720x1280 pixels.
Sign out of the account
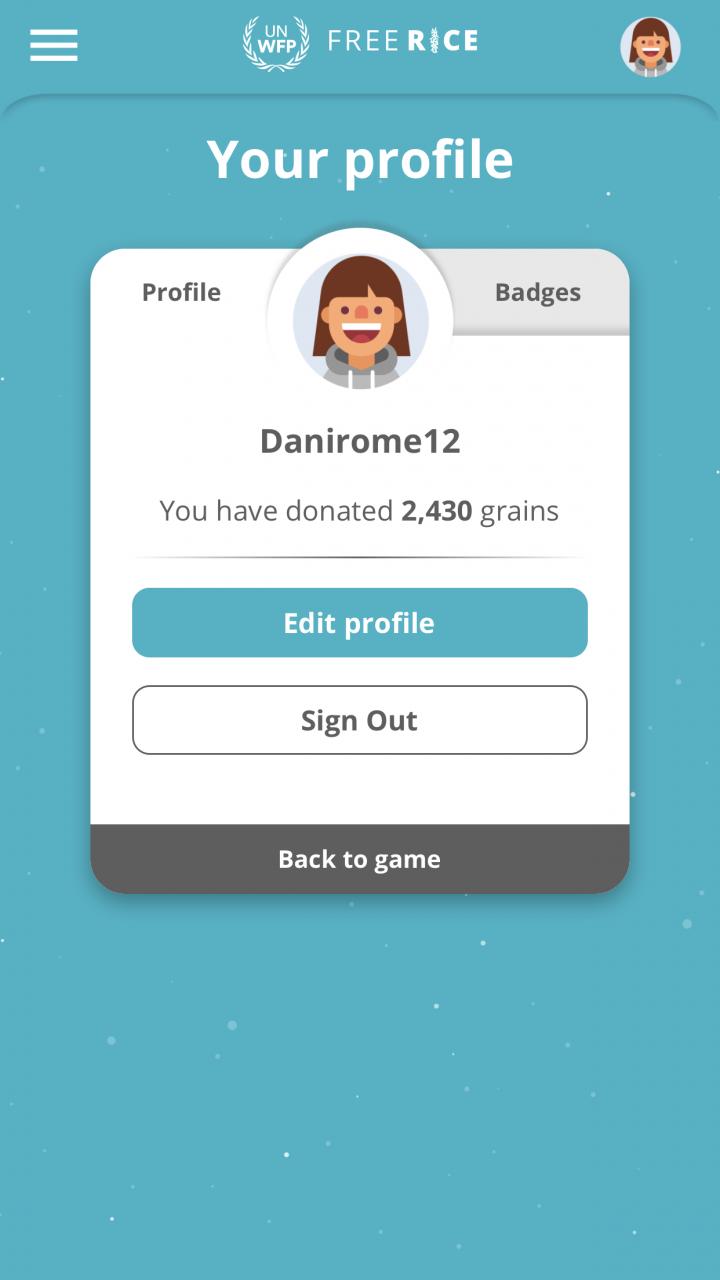(360, 720)
